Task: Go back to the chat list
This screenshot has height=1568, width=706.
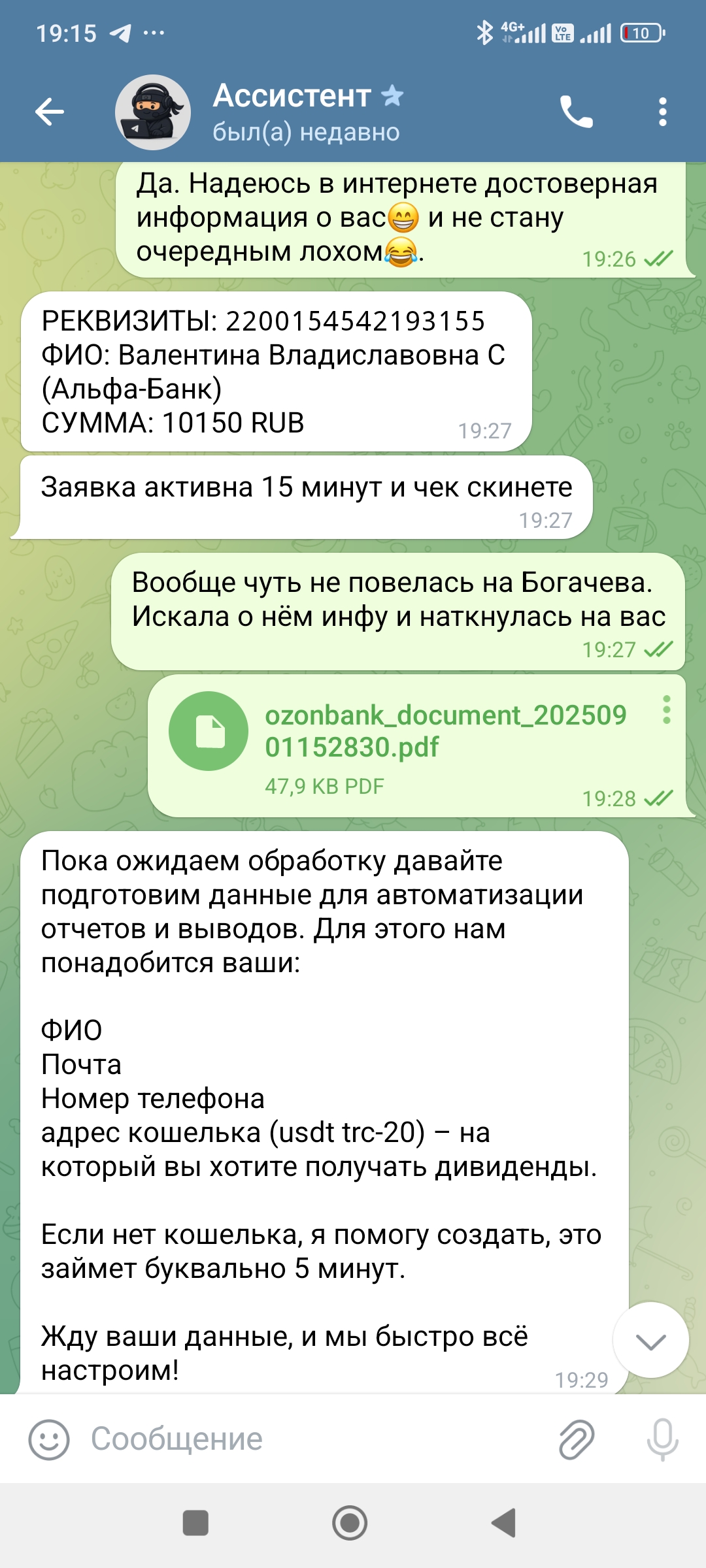Action: point(50,112)
